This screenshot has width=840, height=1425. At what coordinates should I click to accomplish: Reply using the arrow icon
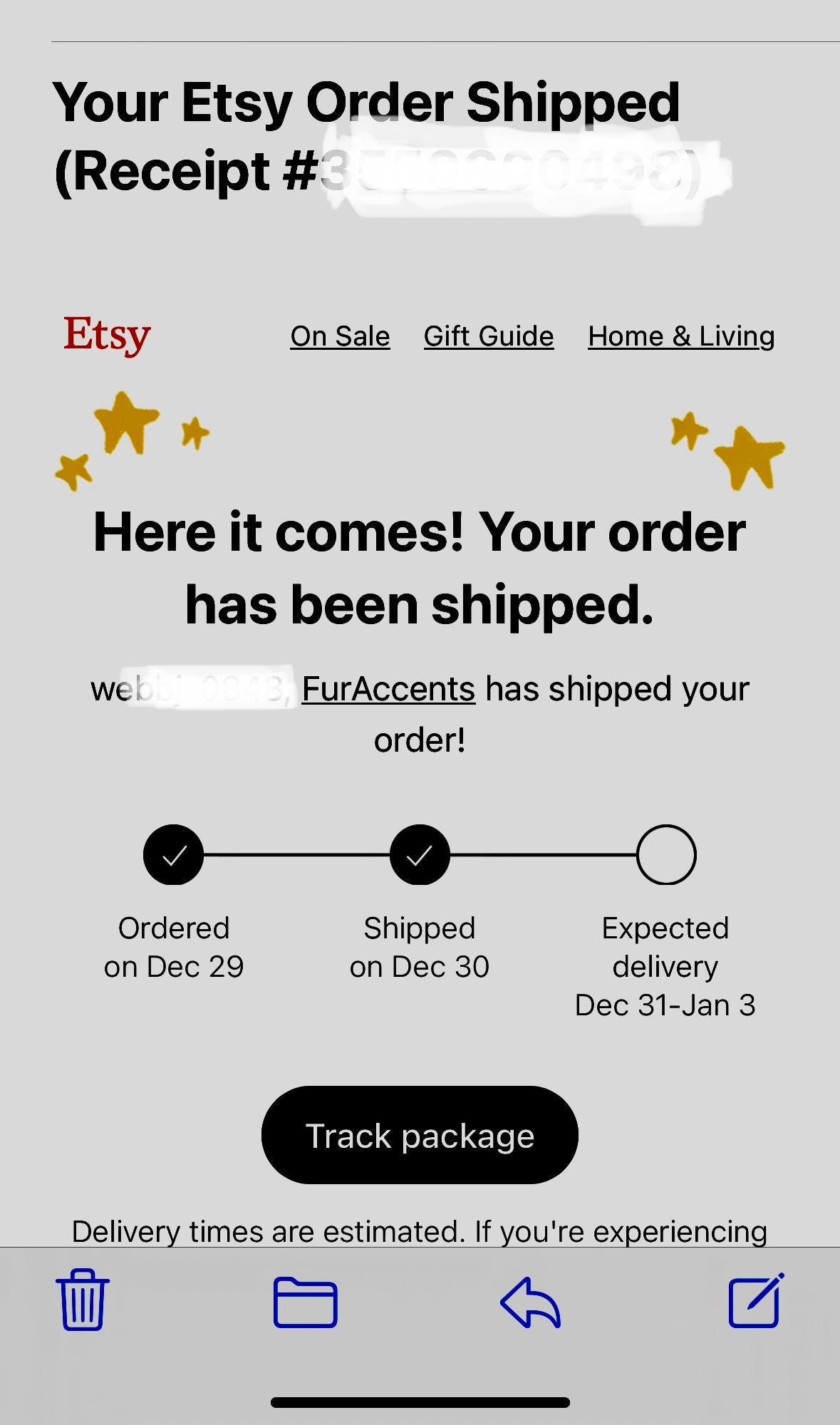coord(531,1302)
